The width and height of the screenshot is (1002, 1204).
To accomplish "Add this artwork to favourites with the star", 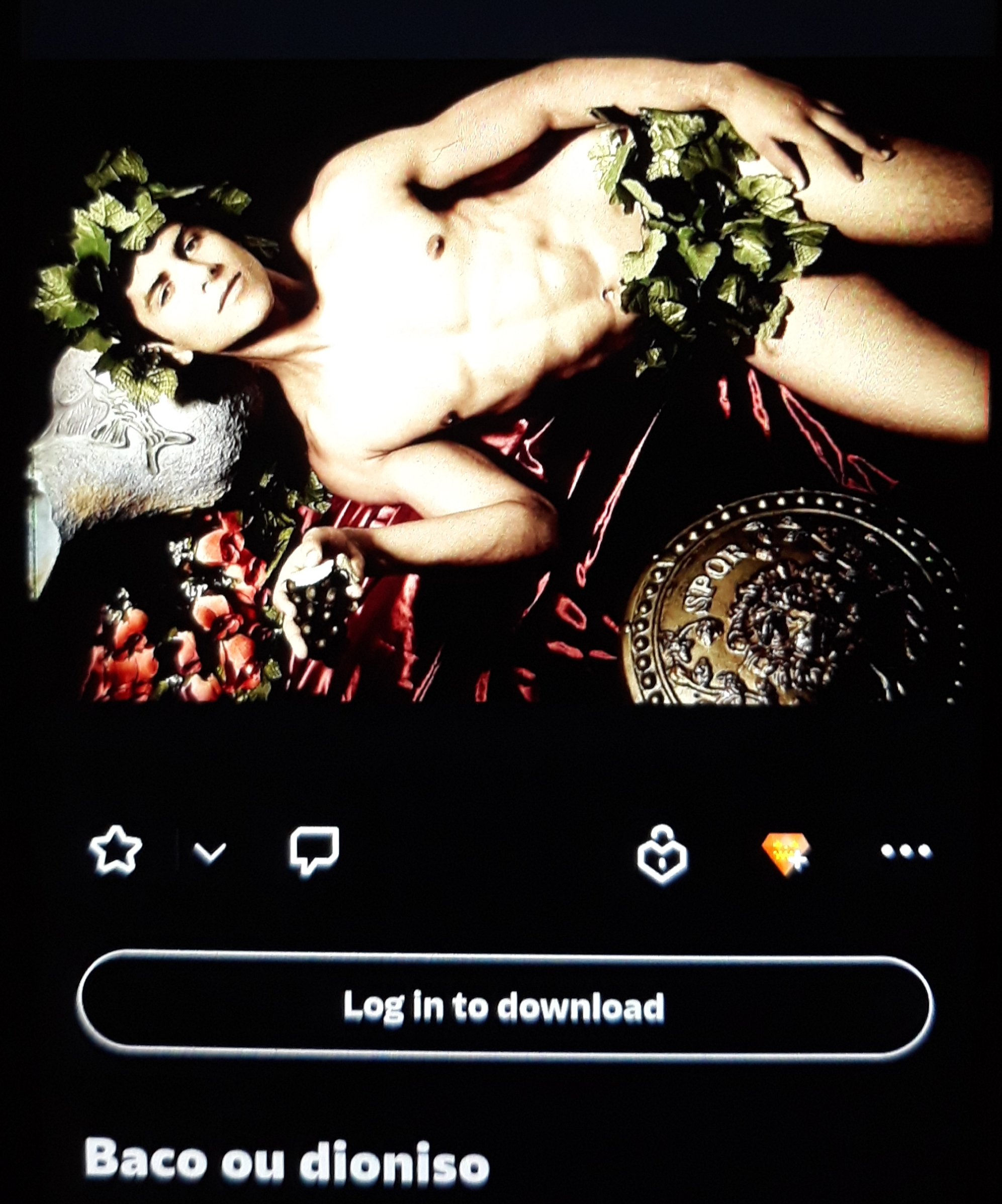I will [115, 850].
